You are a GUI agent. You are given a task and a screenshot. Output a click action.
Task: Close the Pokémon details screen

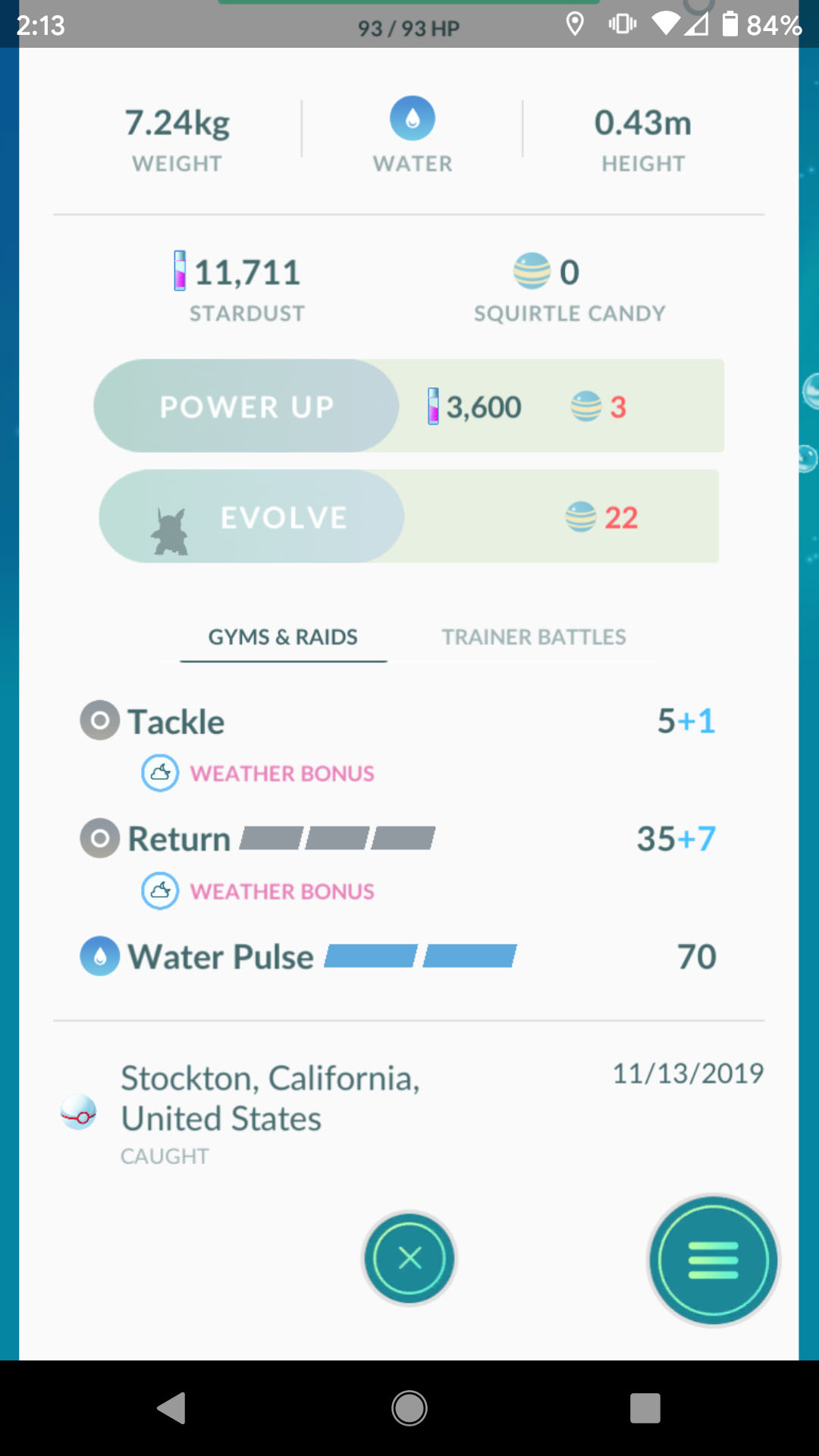pyautogui.click(x=409, y=1259)
